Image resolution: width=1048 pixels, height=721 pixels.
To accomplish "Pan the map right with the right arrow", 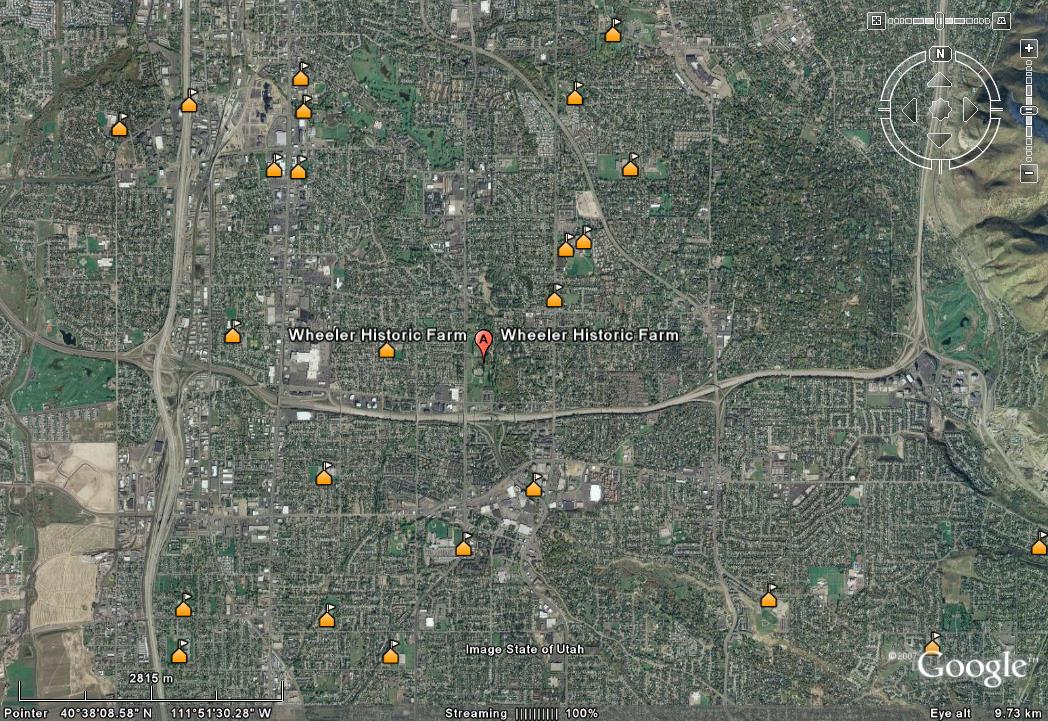I will pos(970,110).
